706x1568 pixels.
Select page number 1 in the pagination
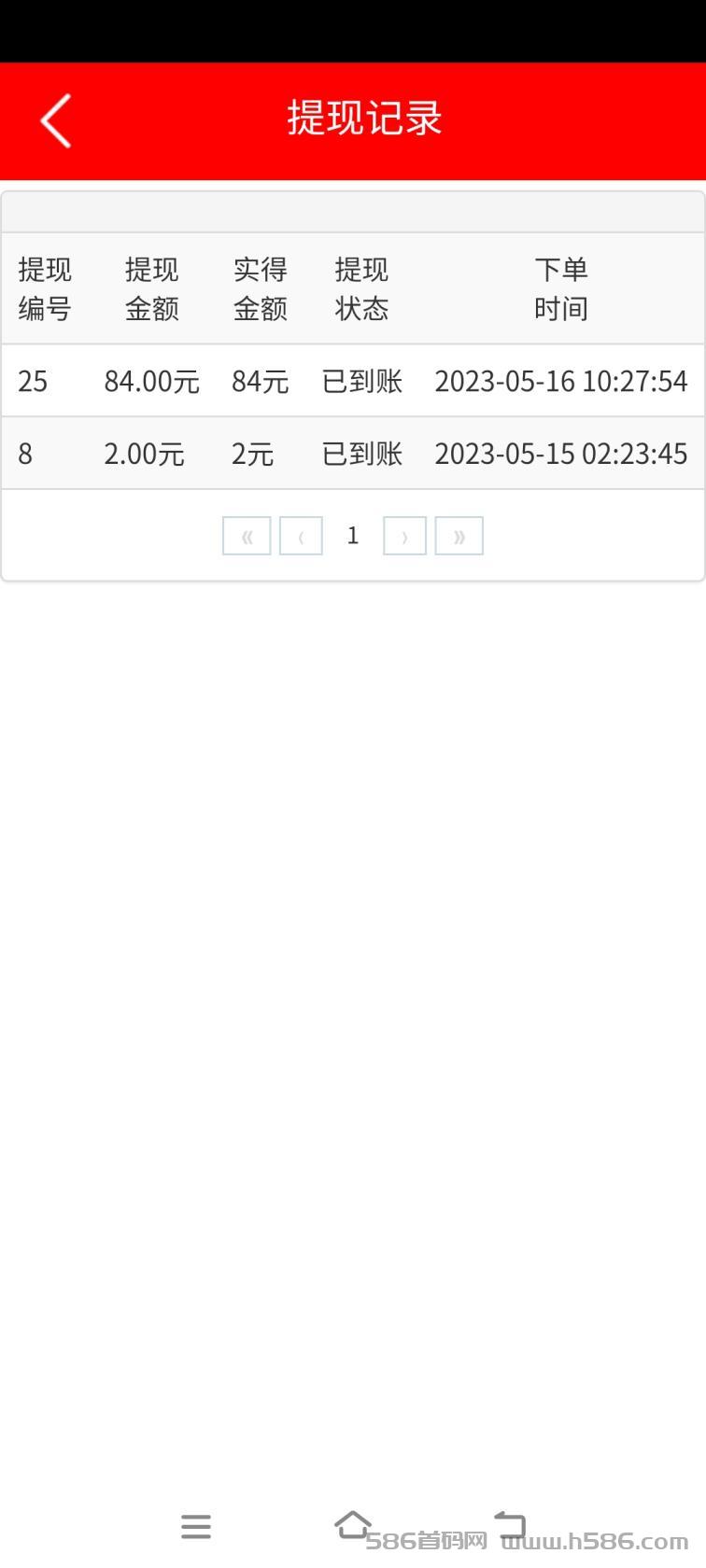click(x=353, y=536)
